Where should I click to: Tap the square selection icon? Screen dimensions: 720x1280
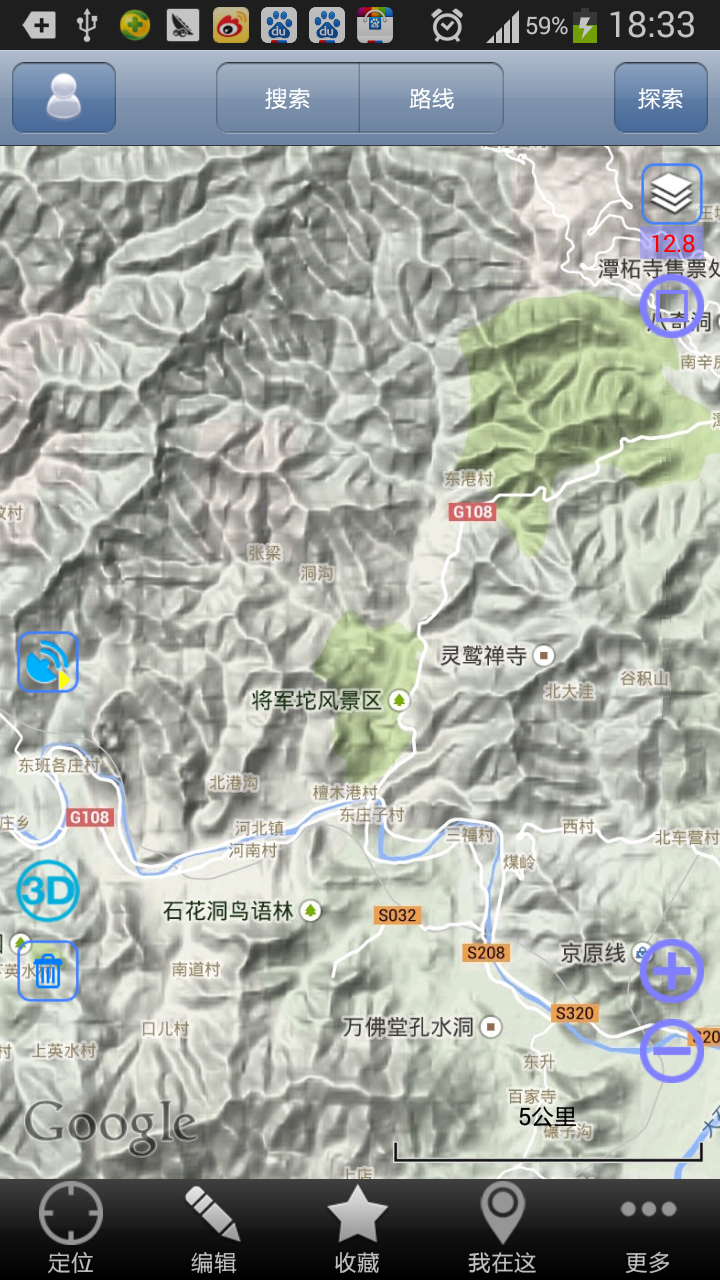coord(671,305)
